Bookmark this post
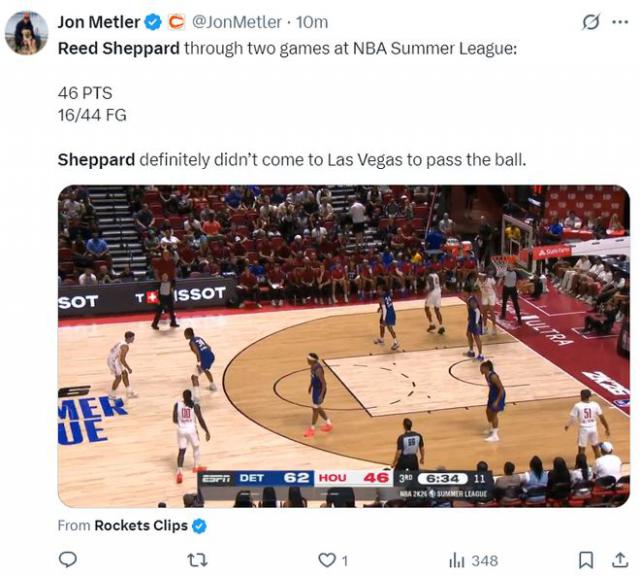Viewport: 640px width, 576px height. 587,560
